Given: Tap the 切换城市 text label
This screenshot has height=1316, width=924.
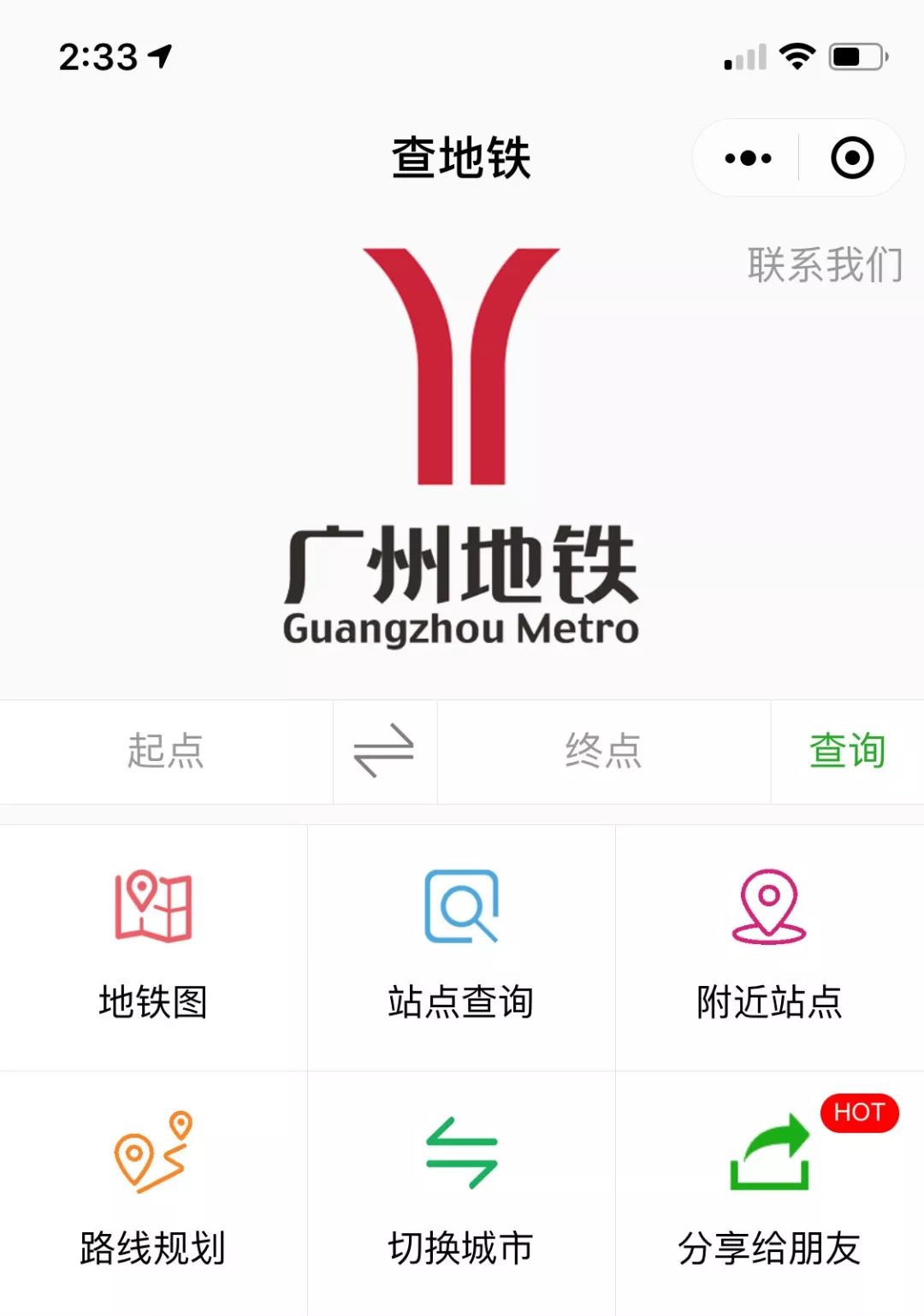Looking at the screenshot, I should coord(460,1248).
